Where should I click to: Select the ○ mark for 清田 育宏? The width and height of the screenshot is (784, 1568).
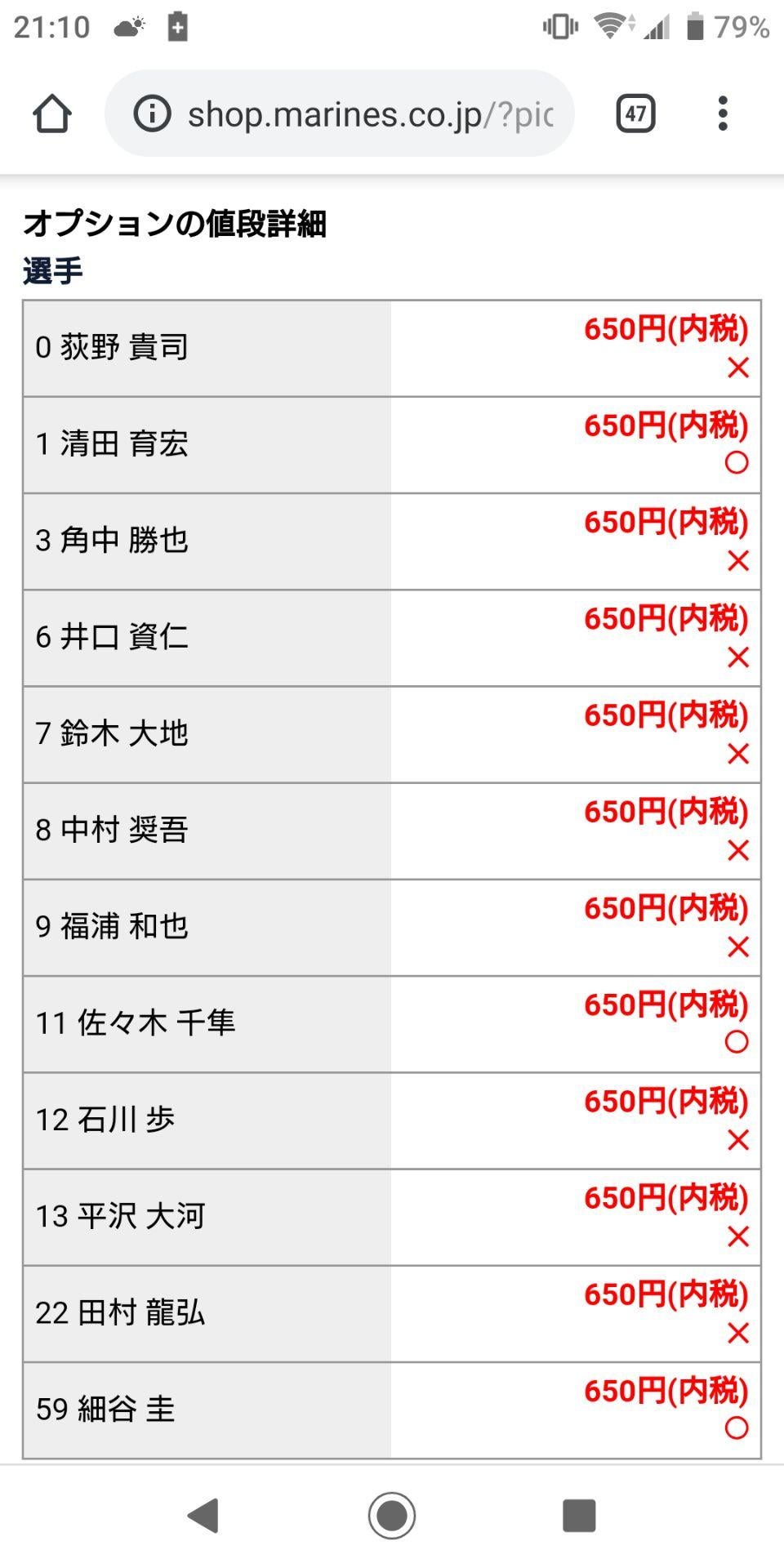736,463
